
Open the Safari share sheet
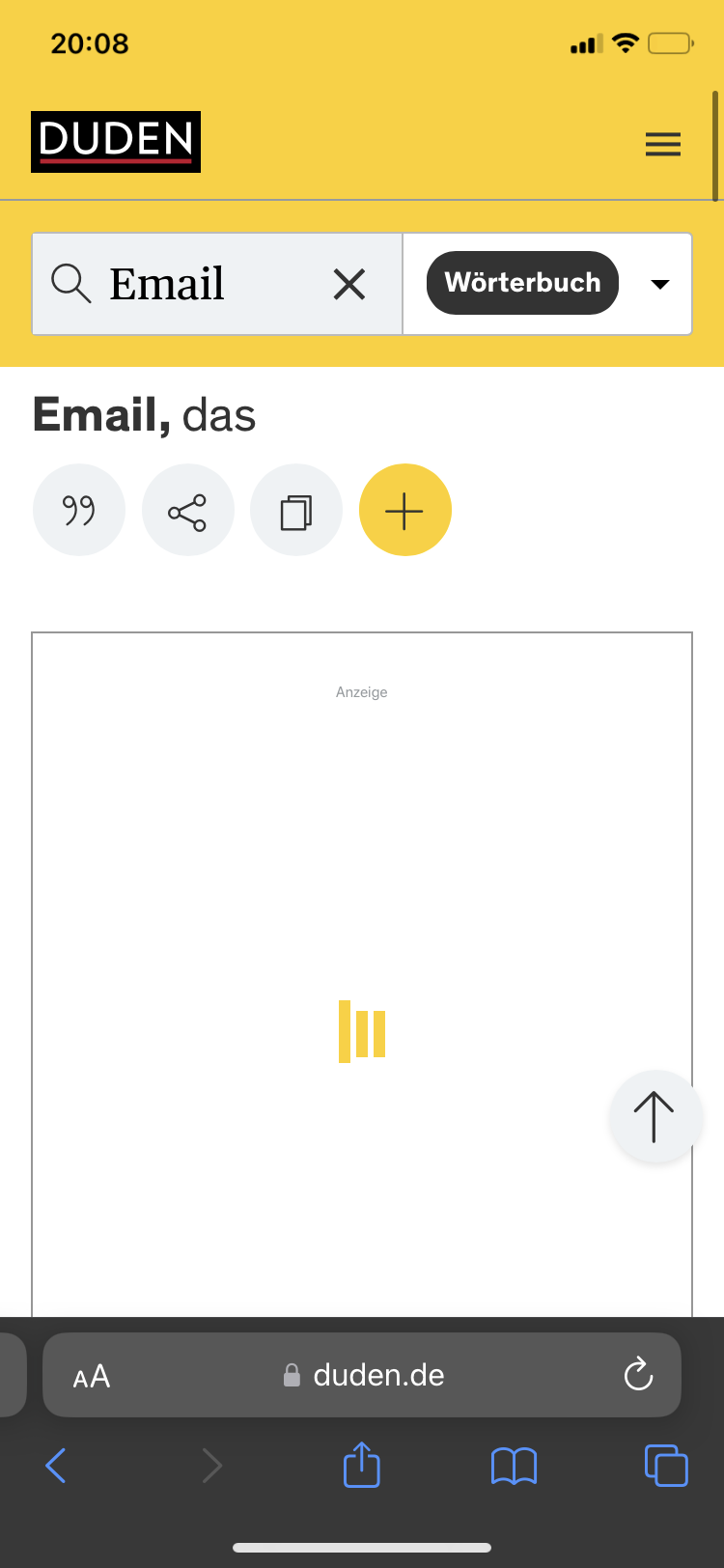pyautogui.click(x=362, y=1465)
